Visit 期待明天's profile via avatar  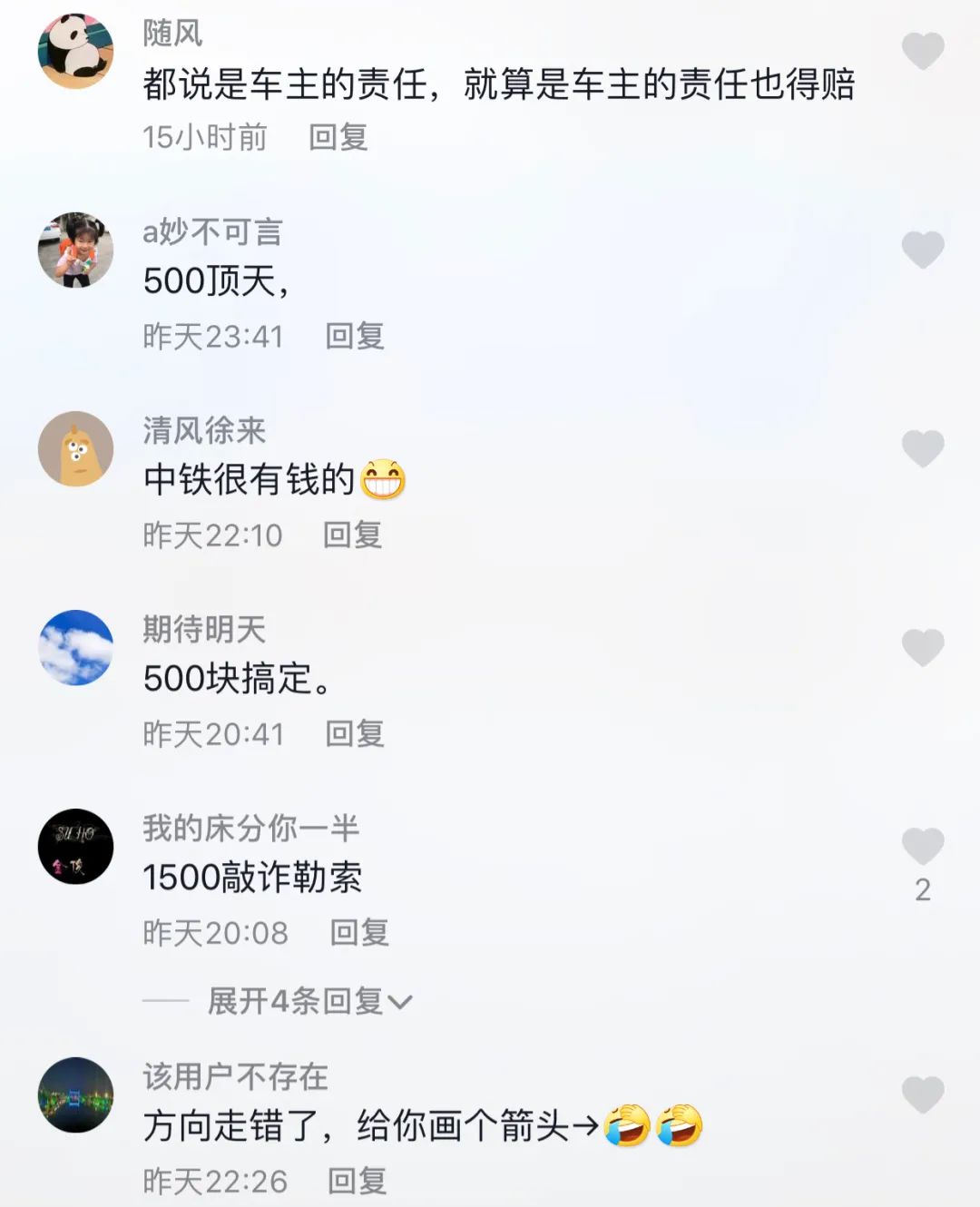tap(75, 647)
